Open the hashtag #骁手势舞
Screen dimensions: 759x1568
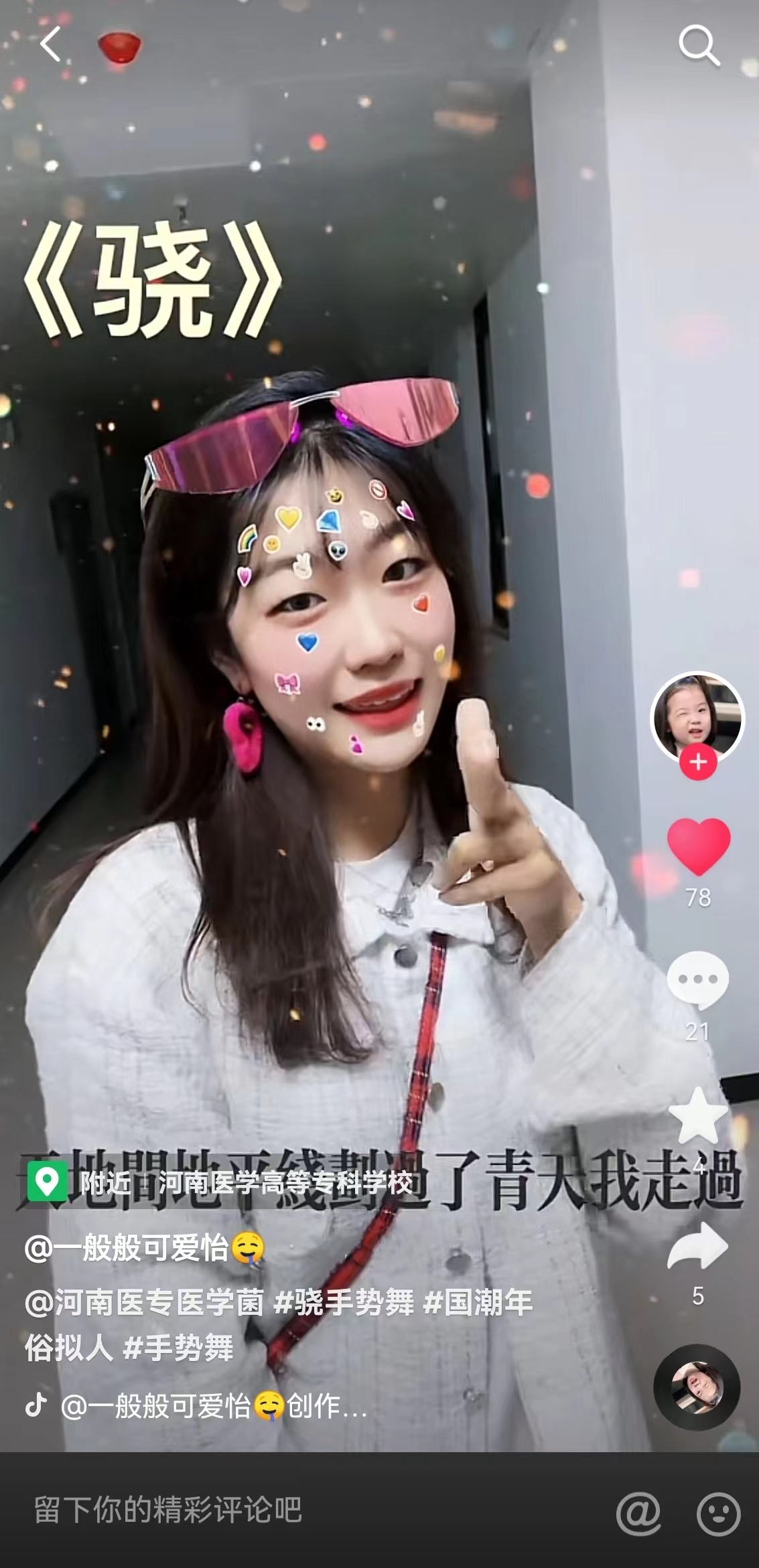[344, 1303]
